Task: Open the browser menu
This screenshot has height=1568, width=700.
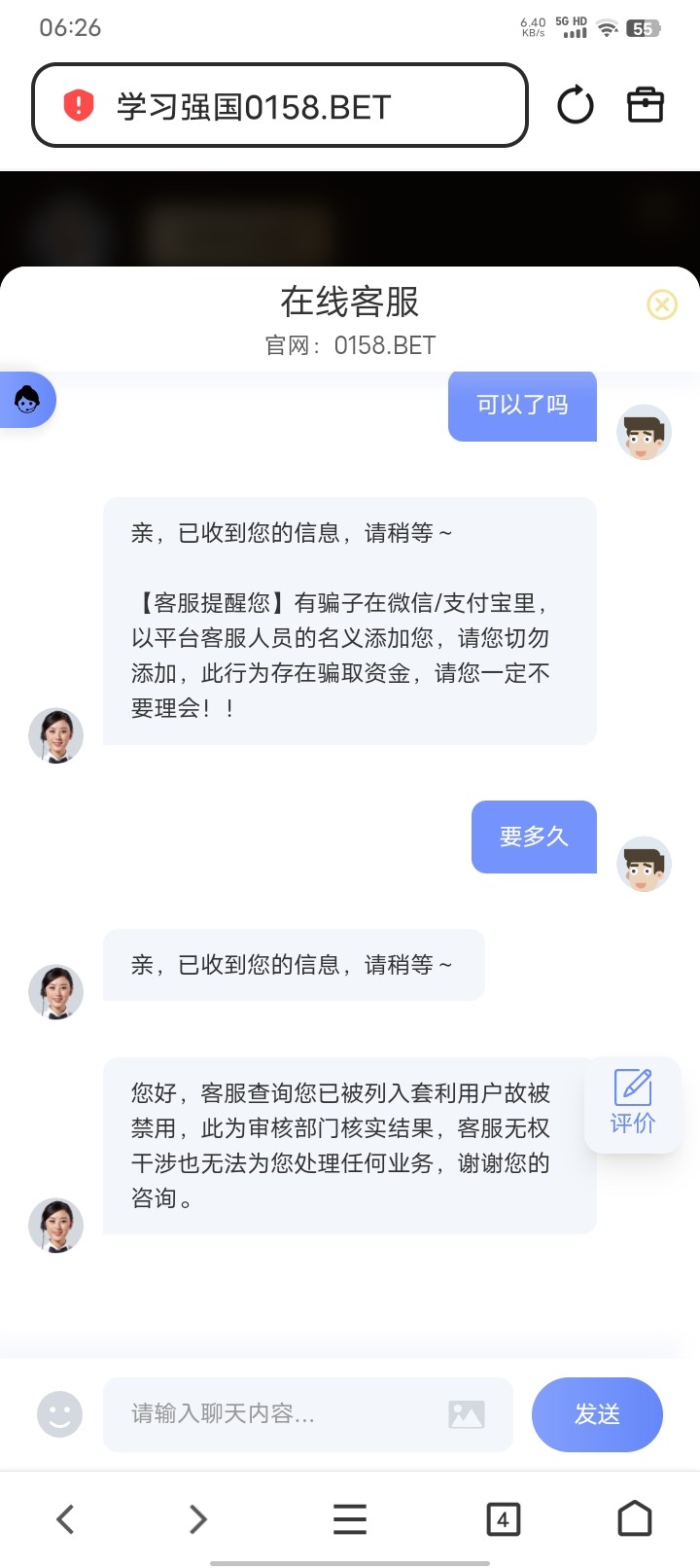Action: [x=350, y=1519]
